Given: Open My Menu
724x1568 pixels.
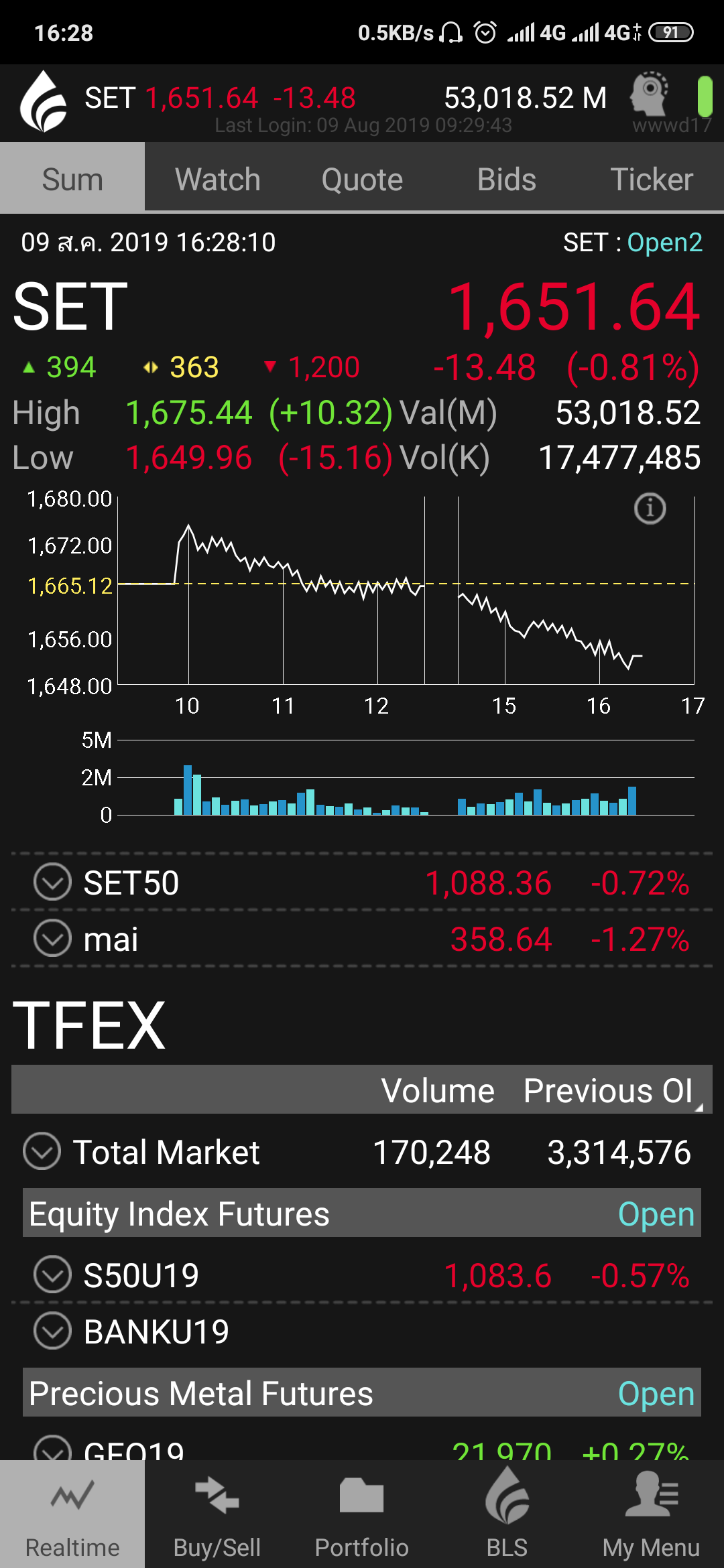Looking at the screenshot, I should [651, 1516].
